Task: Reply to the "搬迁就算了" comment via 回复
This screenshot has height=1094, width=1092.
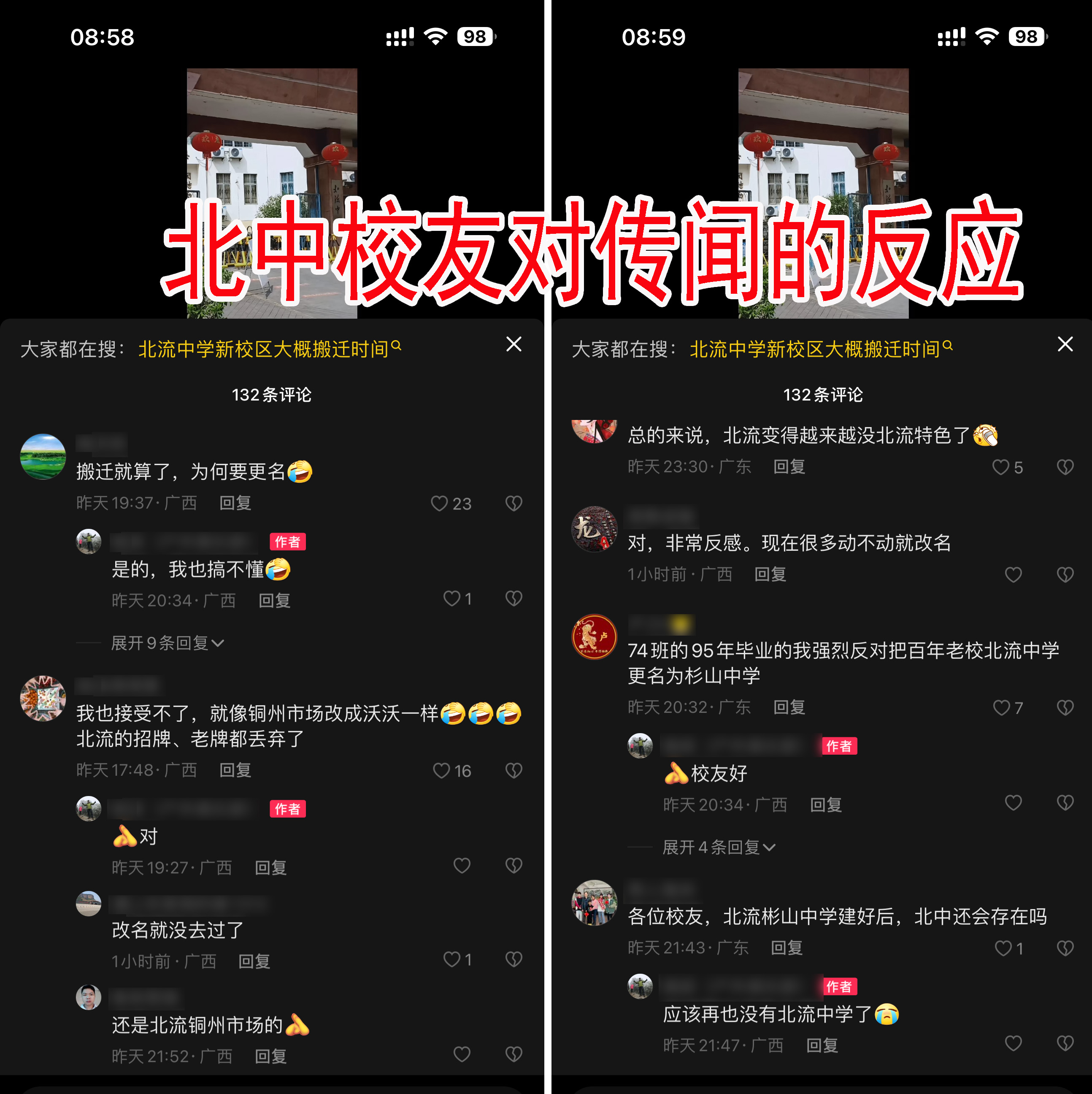Action: [235, 503]
